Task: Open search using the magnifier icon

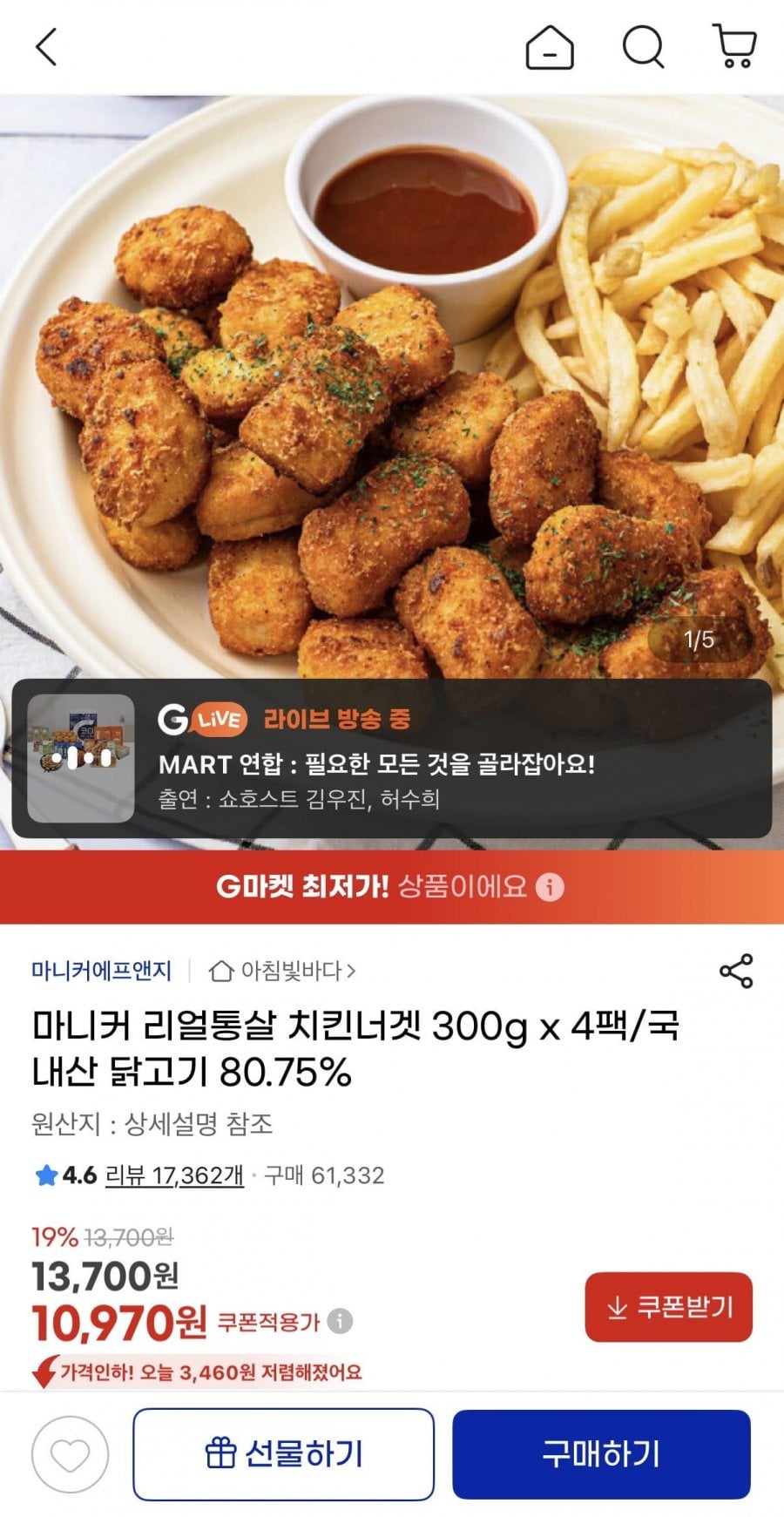Action: click(645, 51)
